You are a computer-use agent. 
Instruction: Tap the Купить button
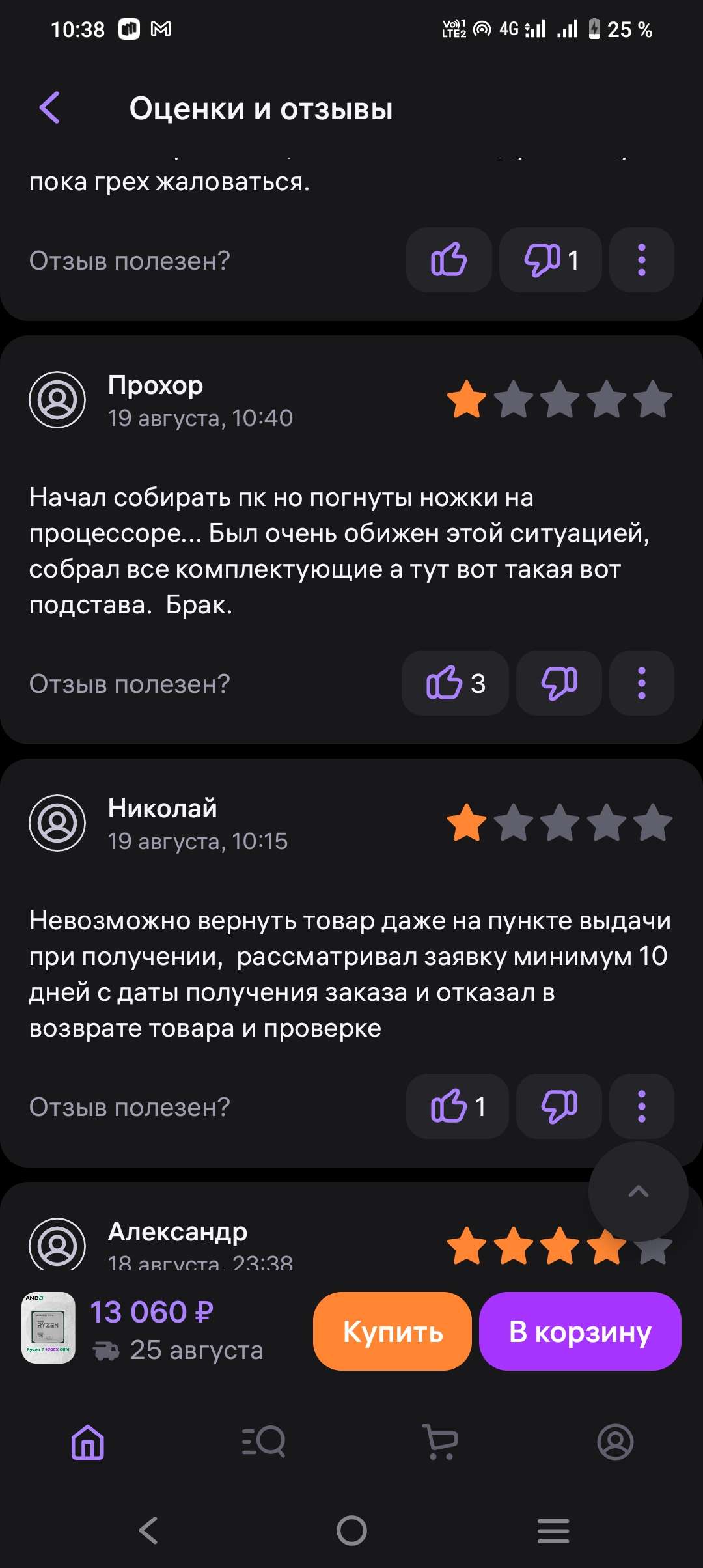[x=393, y=1332]
